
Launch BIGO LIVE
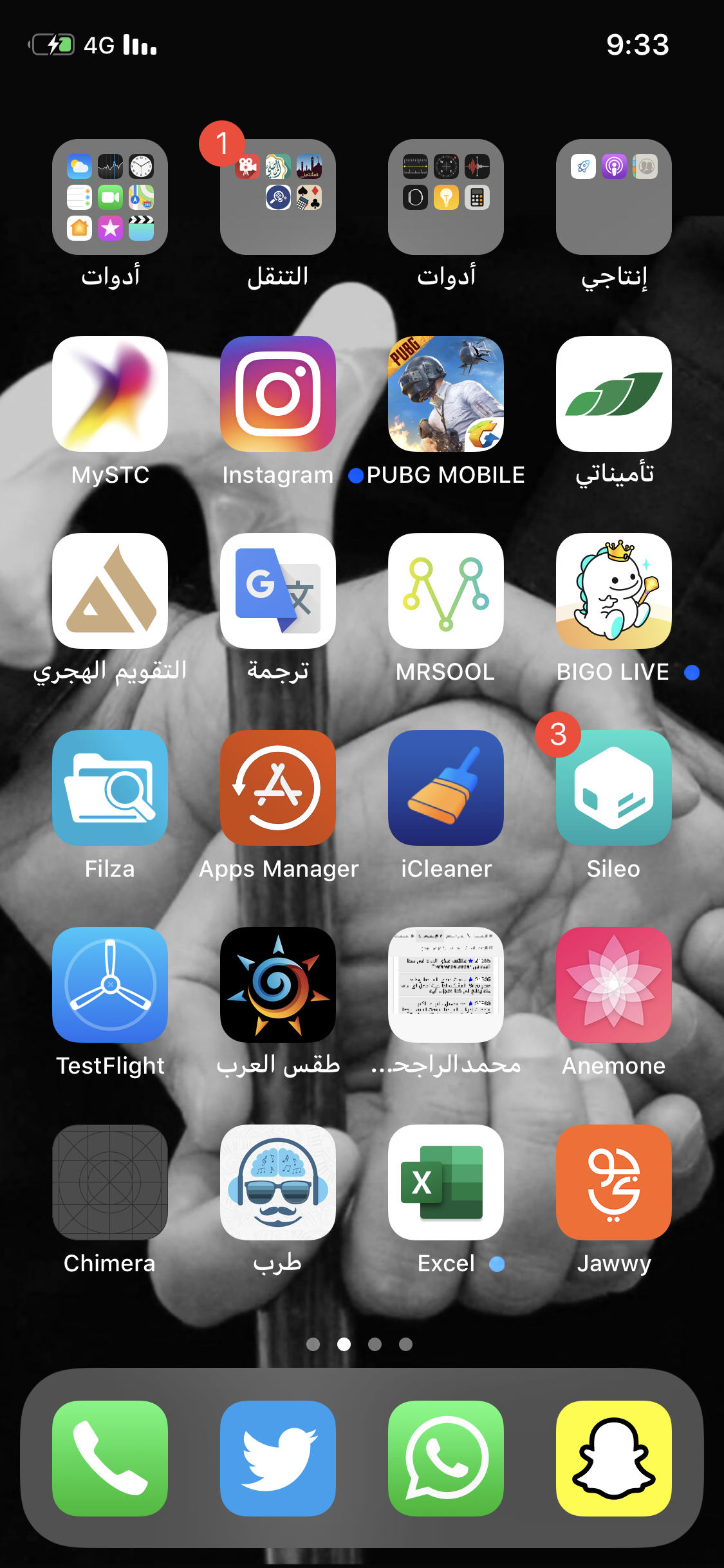coord(614,590)
